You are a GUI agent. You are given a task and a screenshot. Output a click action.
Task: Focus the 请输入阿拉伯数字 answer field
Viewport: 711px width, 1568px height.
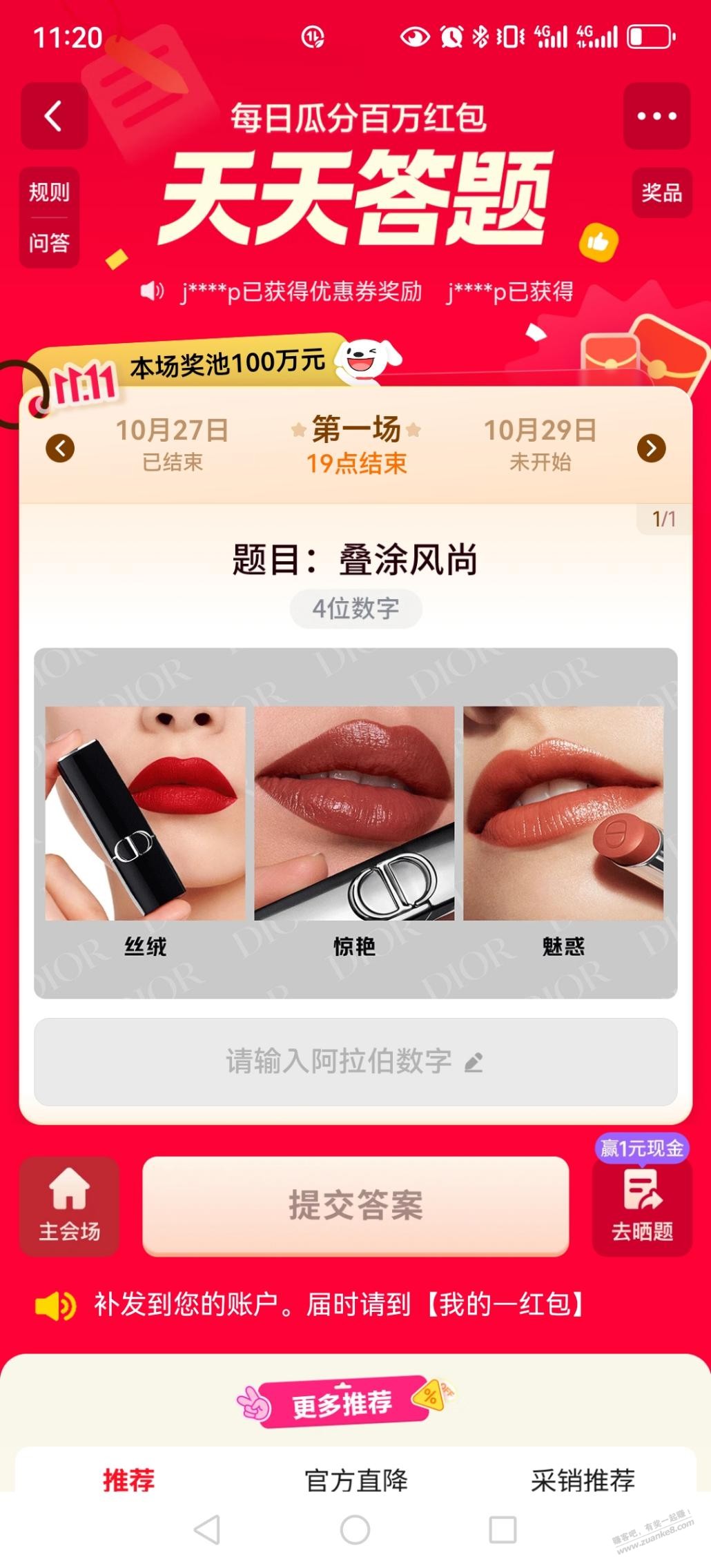[x=355, y=1061]
